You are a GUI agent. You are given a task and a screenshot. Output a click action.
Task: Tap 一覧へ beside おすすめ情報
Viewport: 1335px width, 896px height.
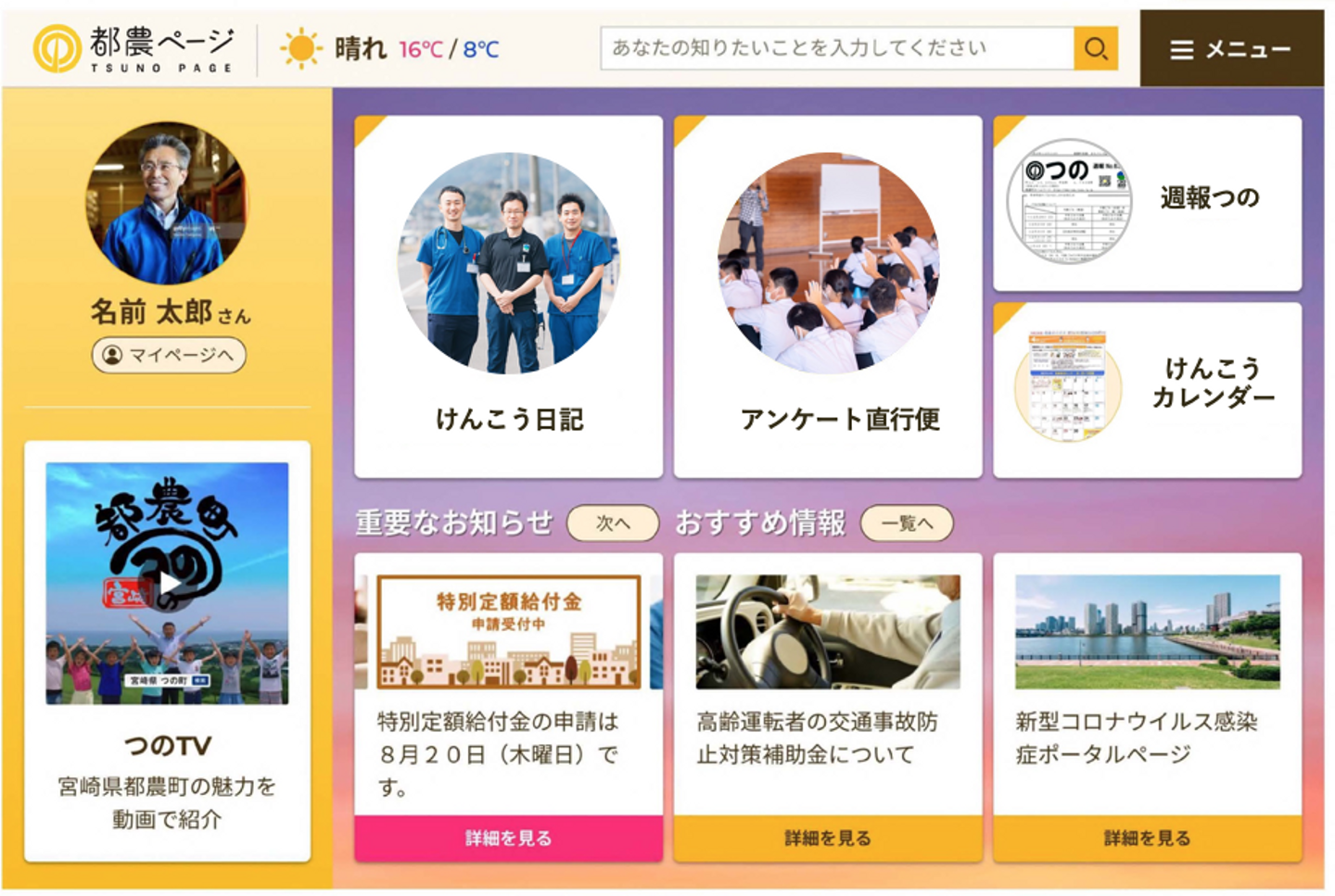(x=906, y=524)
